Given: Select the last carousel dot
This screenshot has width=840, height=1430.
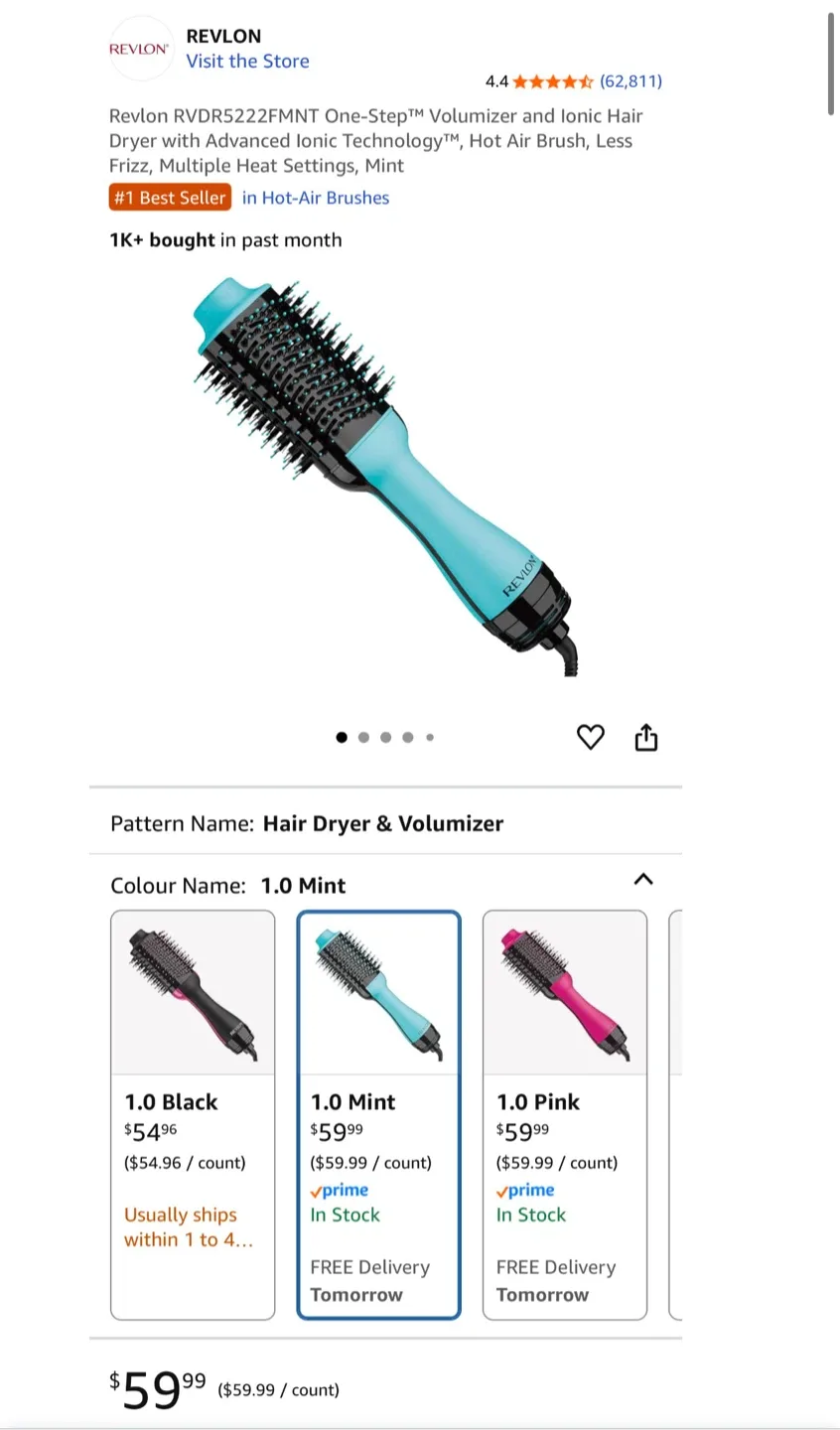Looking at the screenshot, I should tap(430, 737).
